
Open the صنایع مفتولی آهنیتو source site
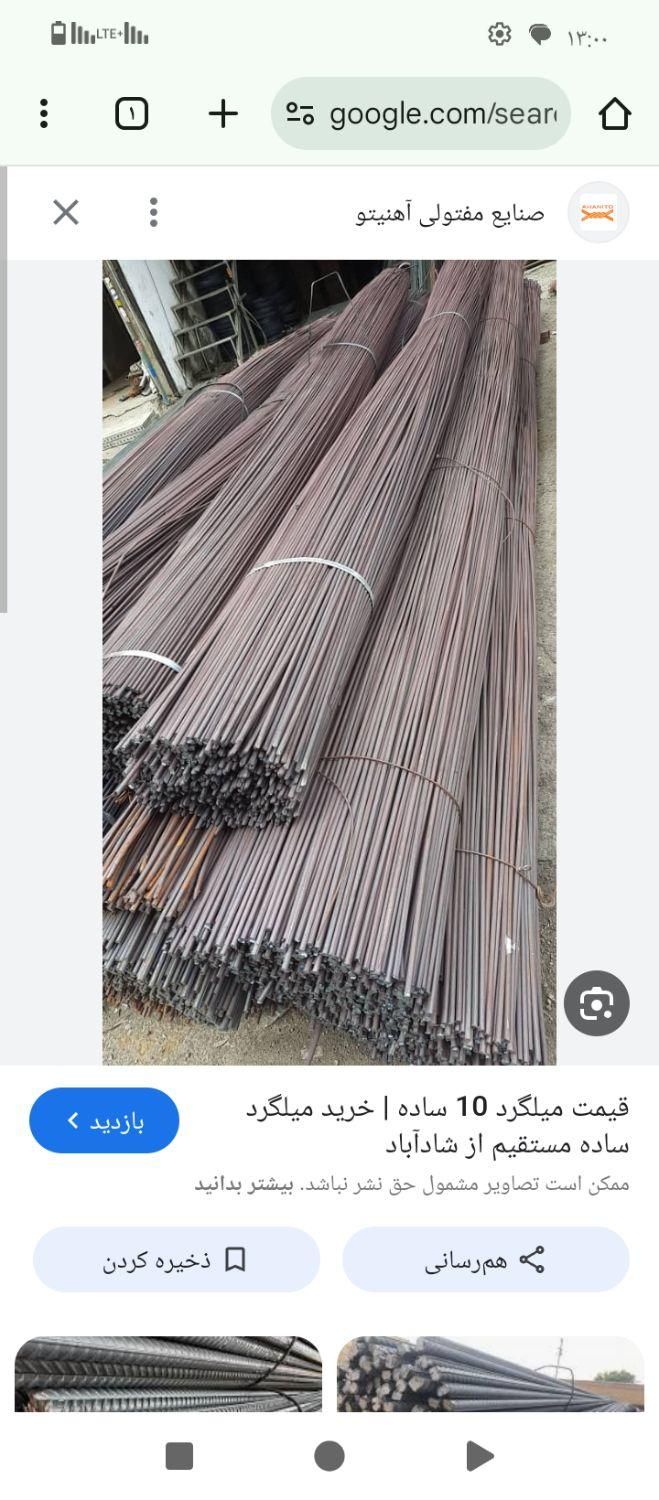[450, 213]
